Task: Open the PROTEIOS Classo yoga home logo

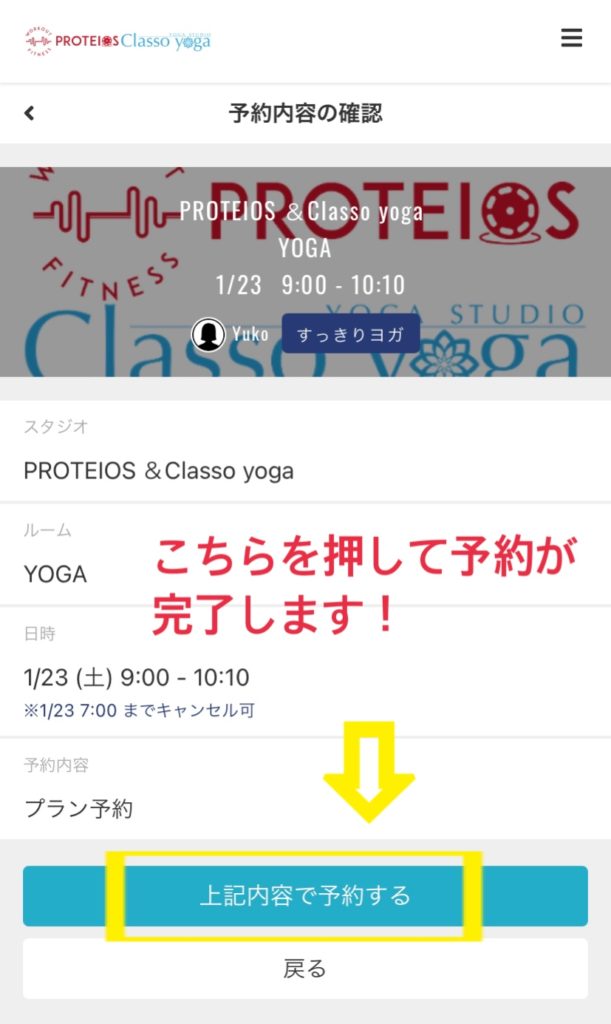Action: tap(118, 40)
